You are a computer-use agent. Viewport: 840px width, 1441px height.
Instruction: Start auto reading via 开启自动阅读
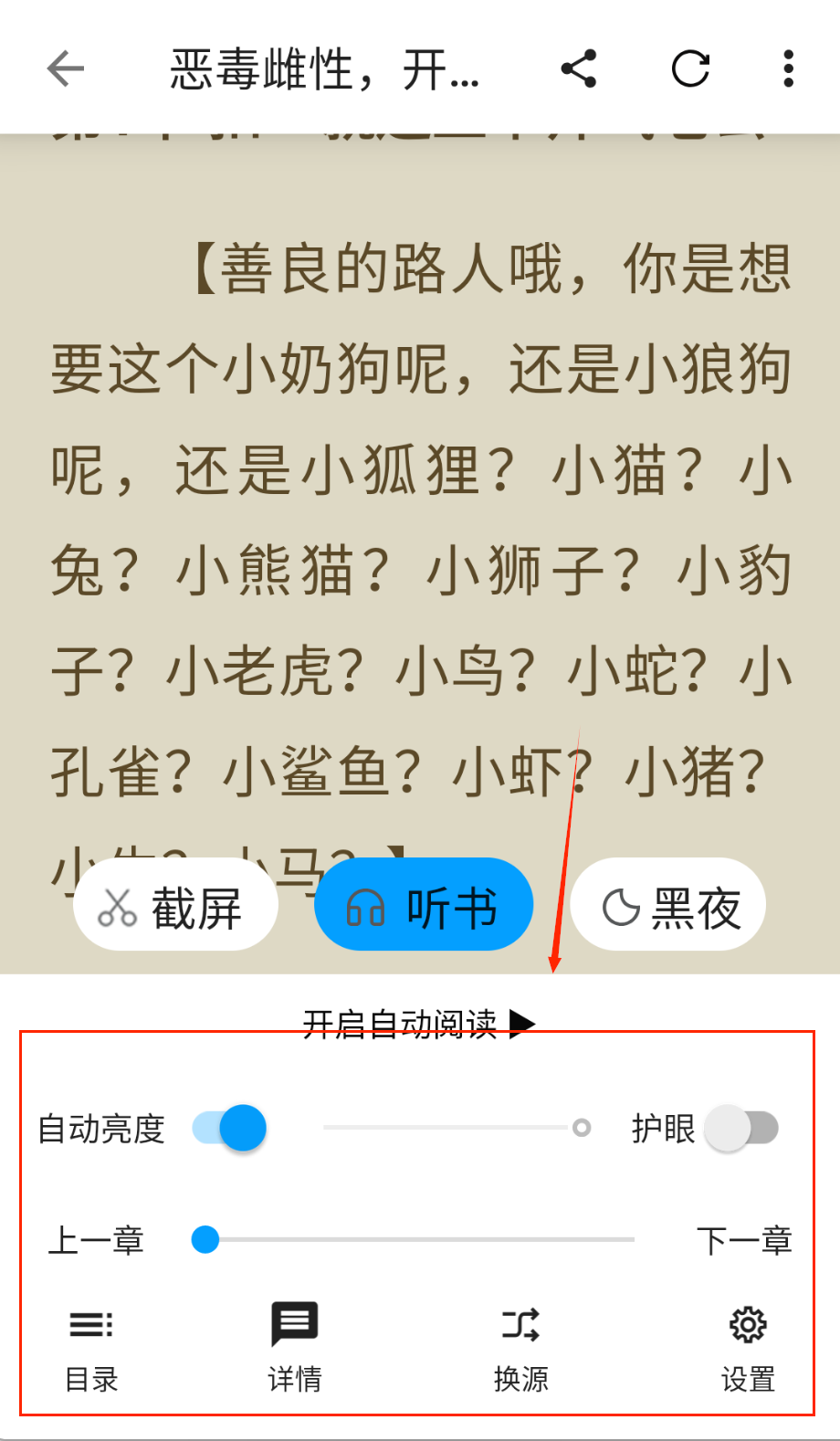click(x=418, y=1024)
